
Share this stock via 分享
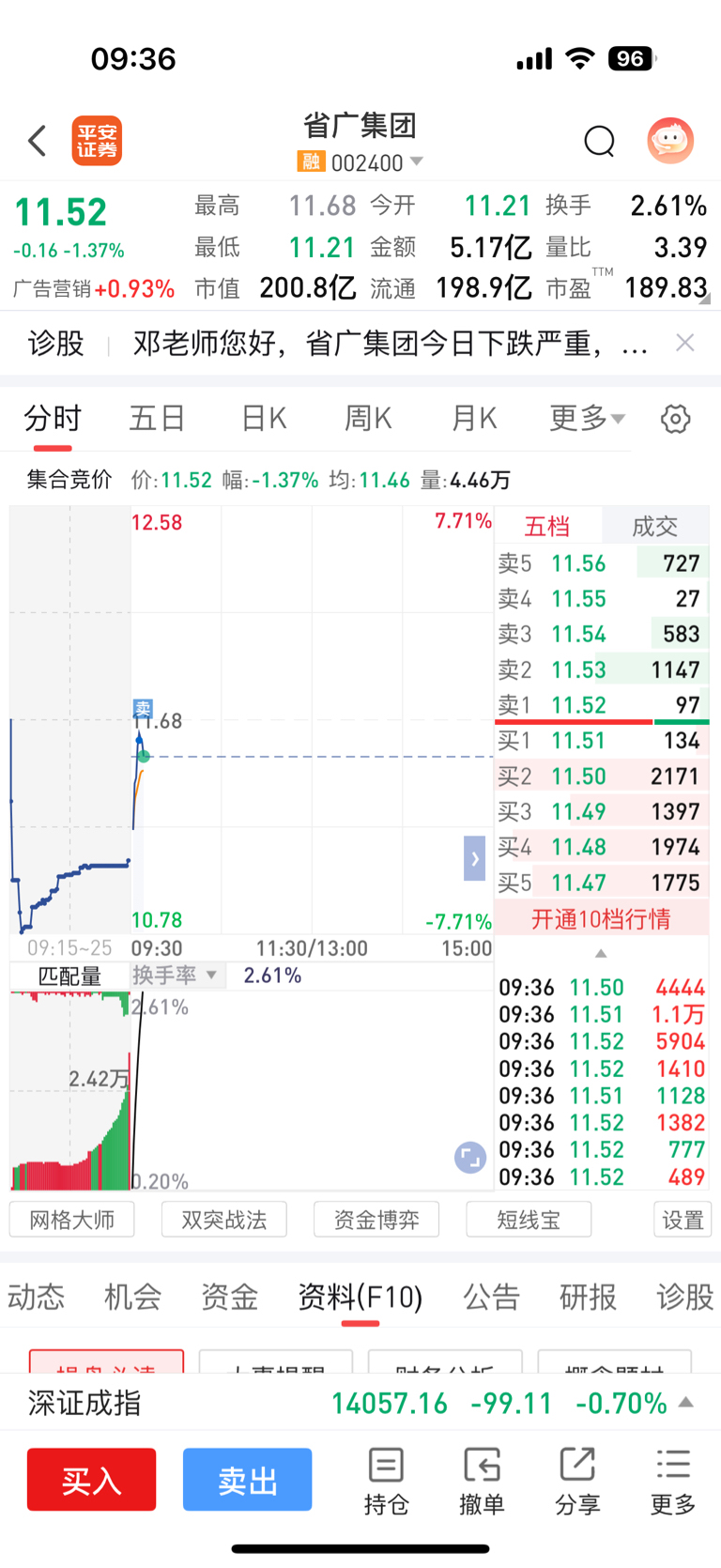click(577, 1482)
